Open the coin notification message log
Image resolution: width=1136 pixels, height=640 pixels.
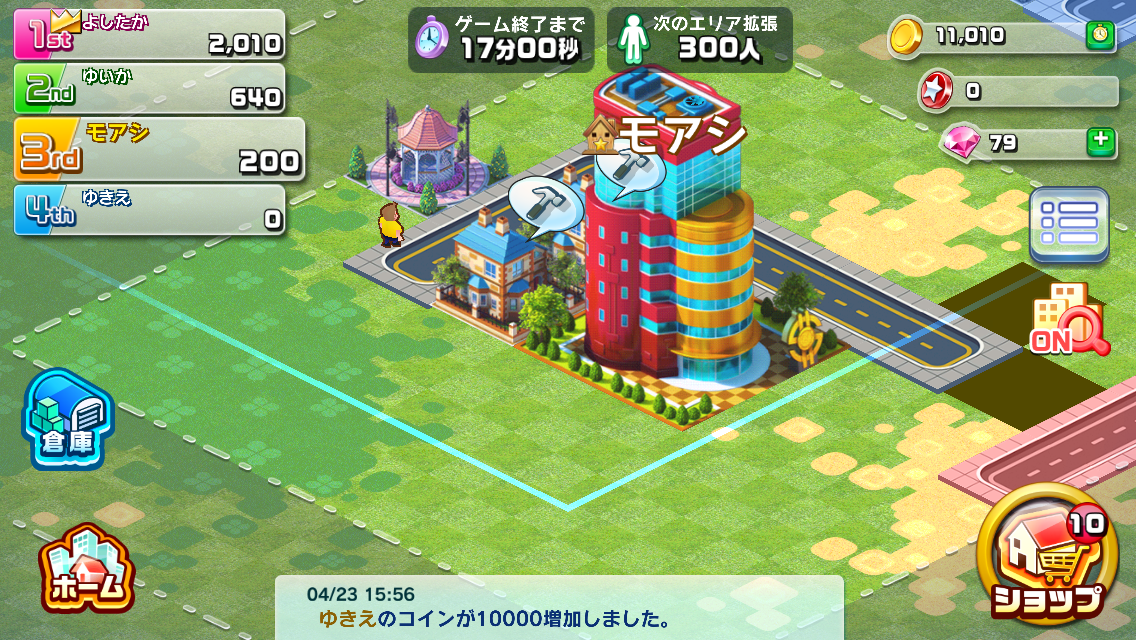560,607
